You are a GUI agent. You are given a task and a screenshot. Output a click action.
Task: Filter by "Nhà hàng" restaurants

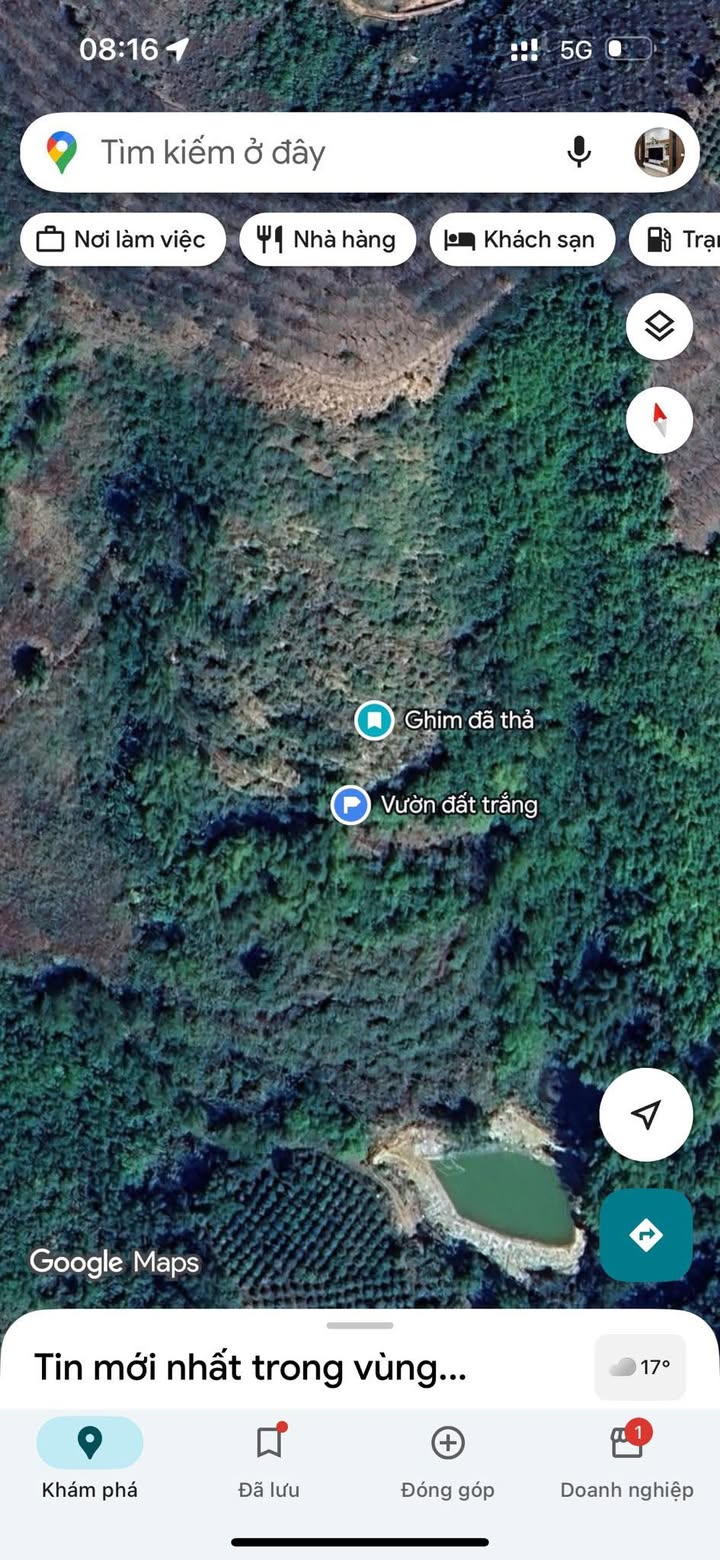pos(327,240)
